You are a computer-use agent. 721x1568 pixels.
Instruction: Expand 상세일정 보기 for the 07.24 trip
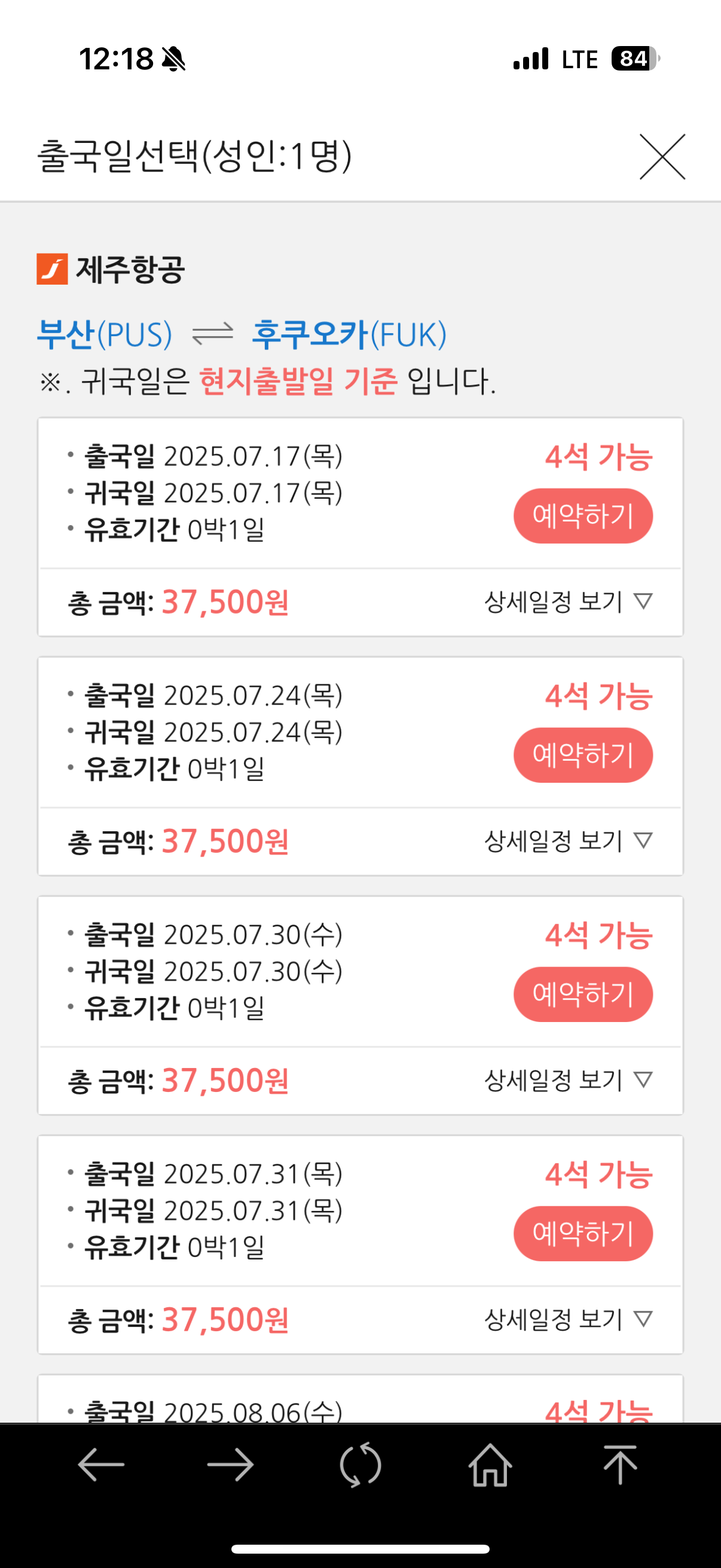569,841
